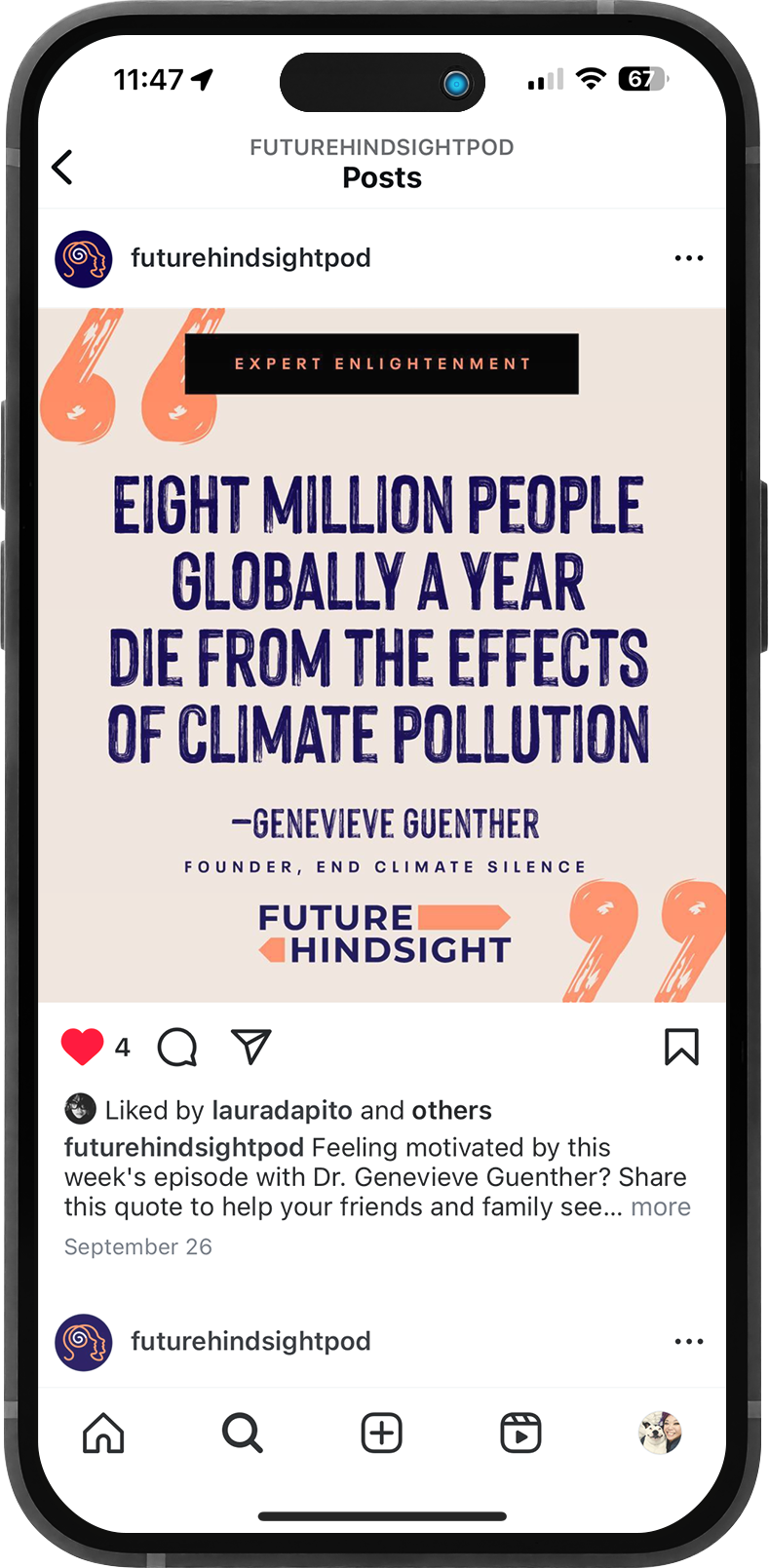Open comments on the Genevieve Guenther post

[x=177, y=1048]
